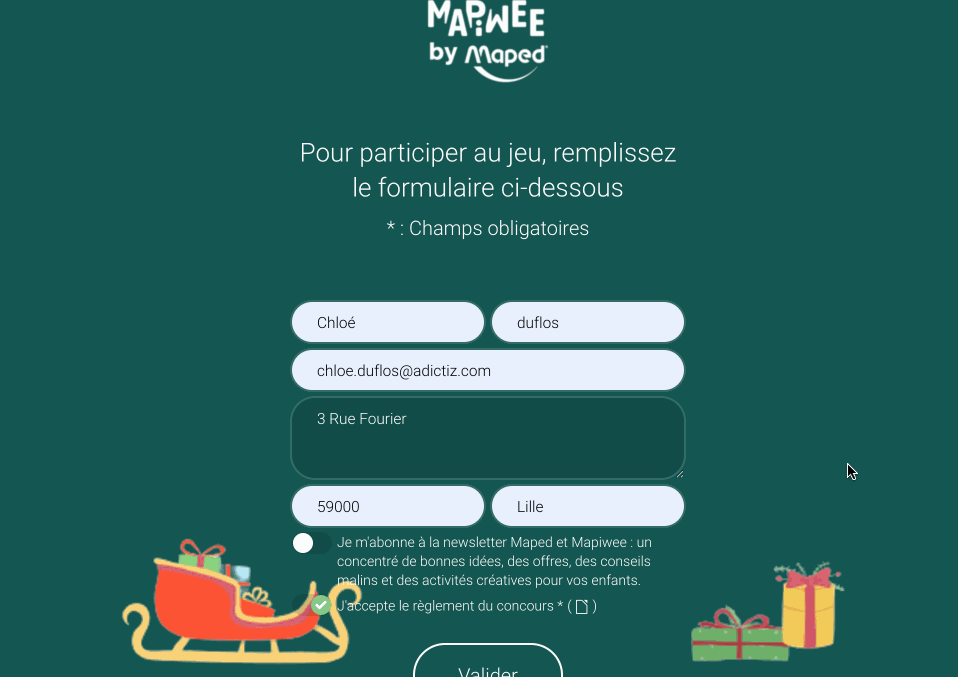
Task: Open the contest rules document icon
Action: (x=582, y=606)
